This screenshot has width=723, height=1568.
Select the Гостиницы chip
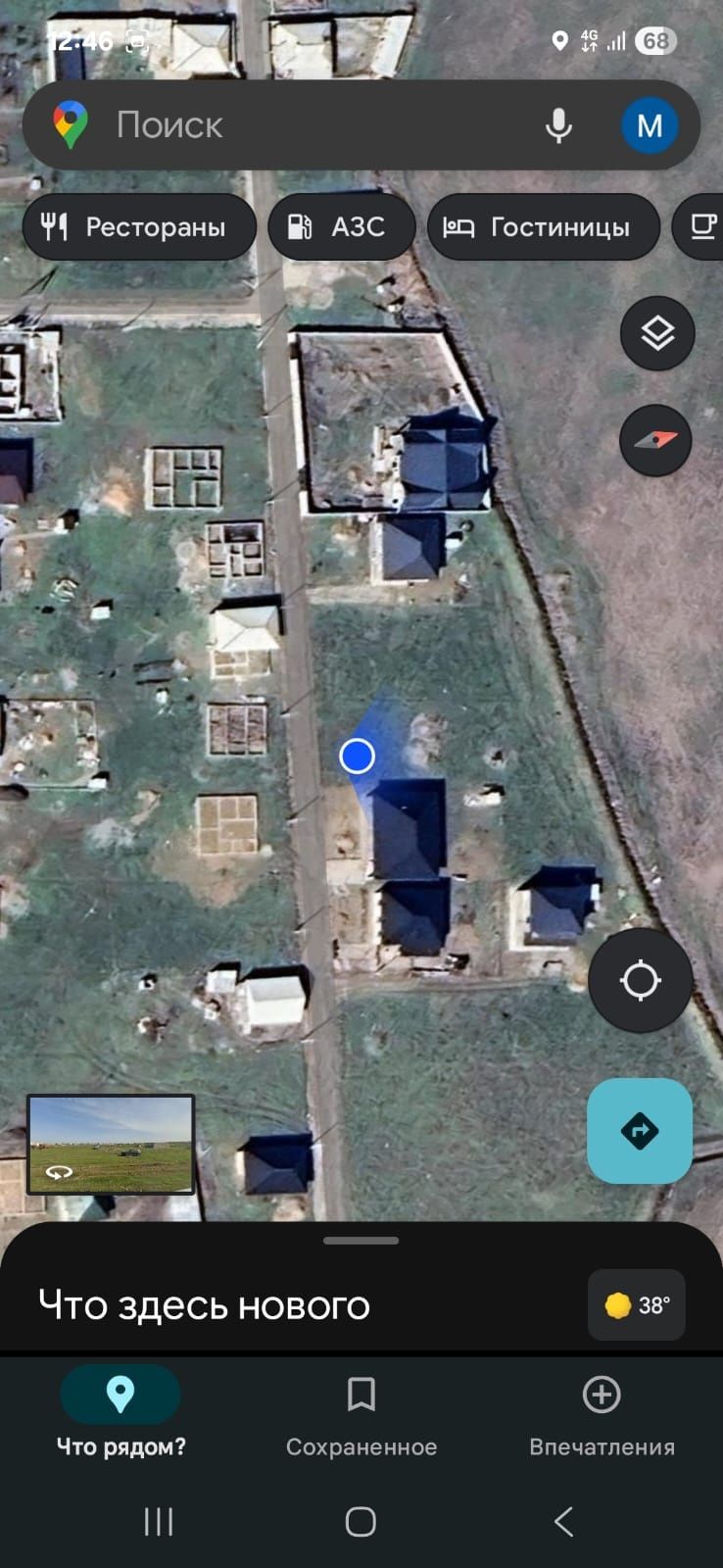point(543,227)
